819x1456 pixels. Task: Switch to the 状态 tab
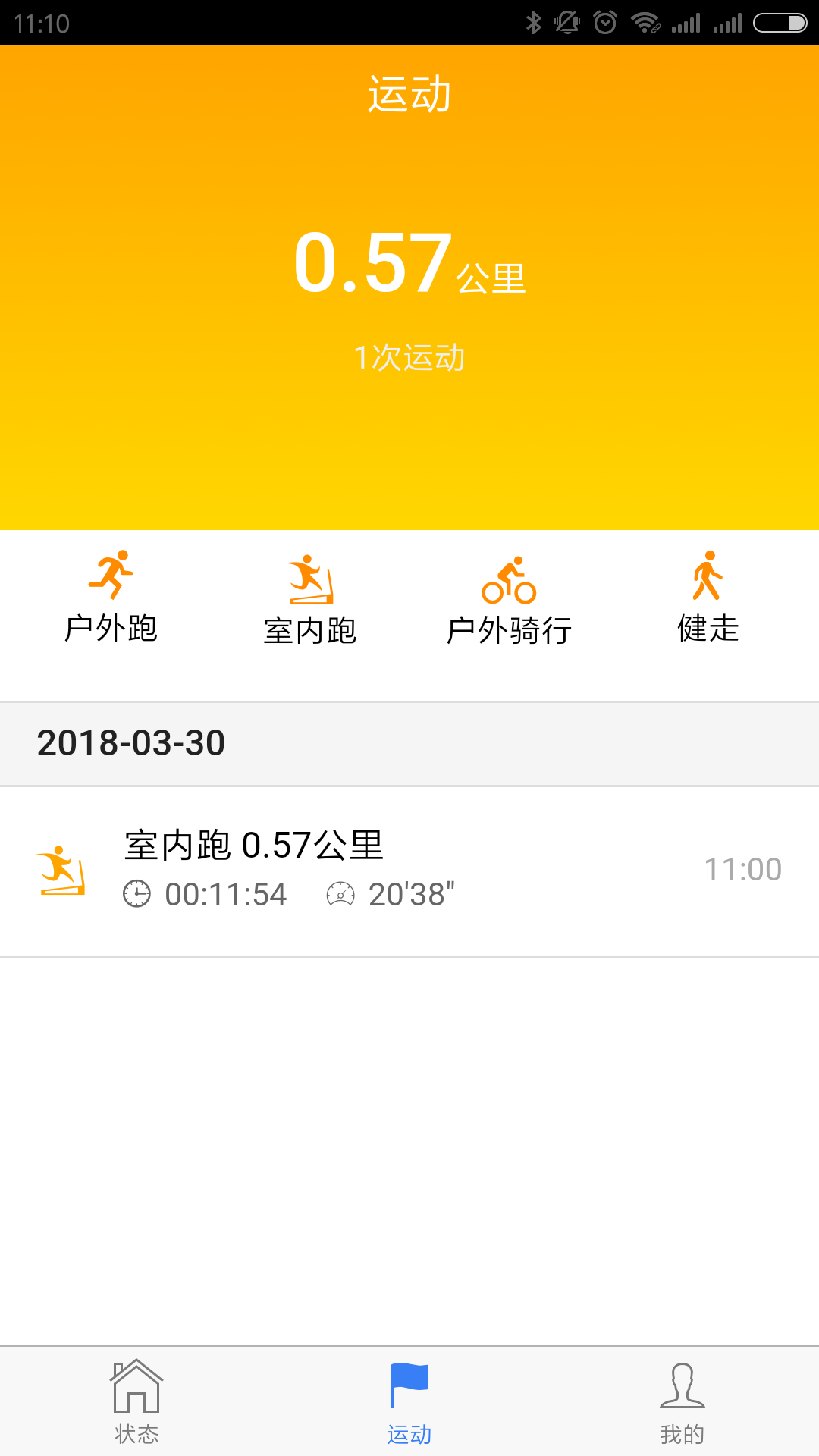(x=136, y=1401)
